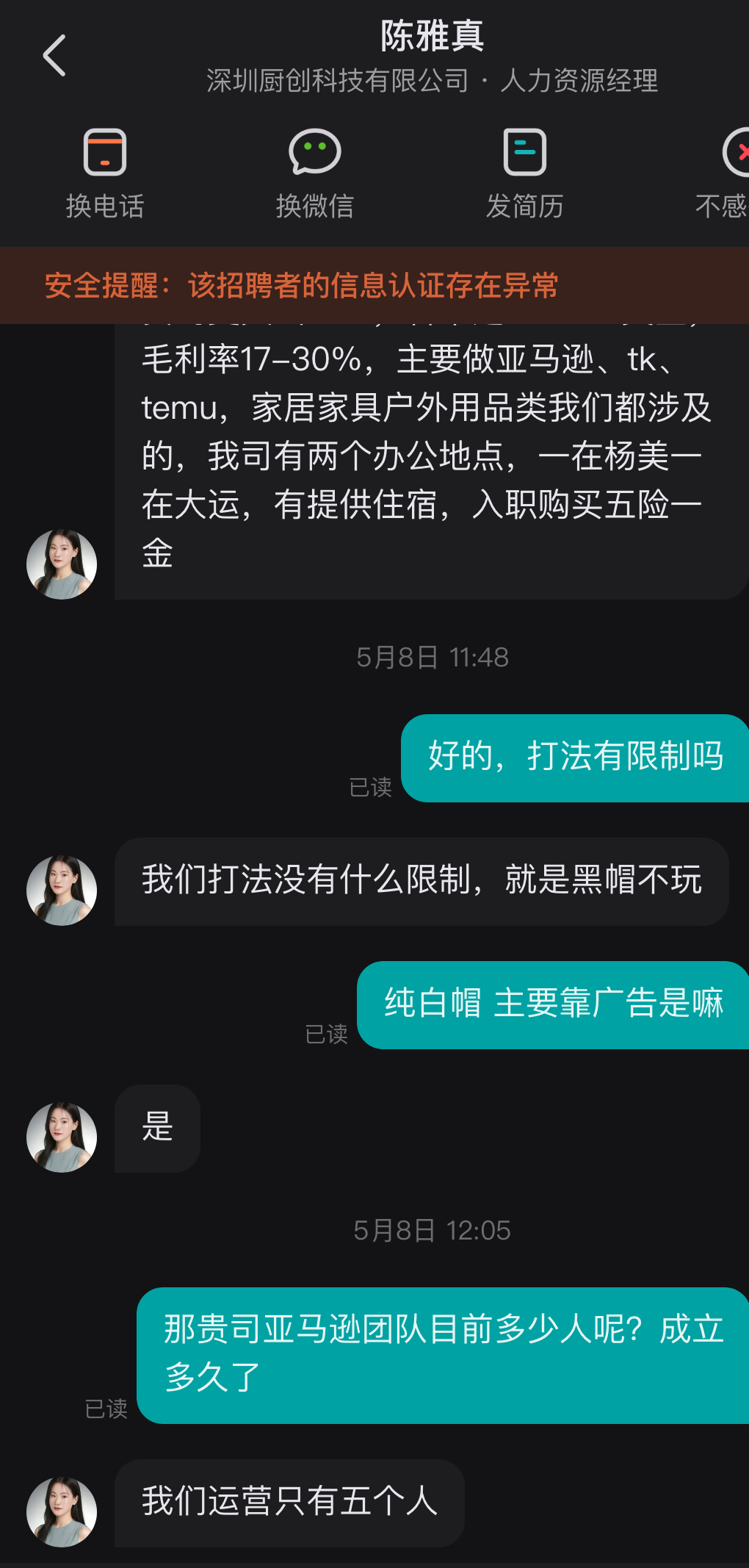Image resolution: width=749 pixels, height=1568 pixels.
Task: Send resume via 发简历
Action: point(524,175)
